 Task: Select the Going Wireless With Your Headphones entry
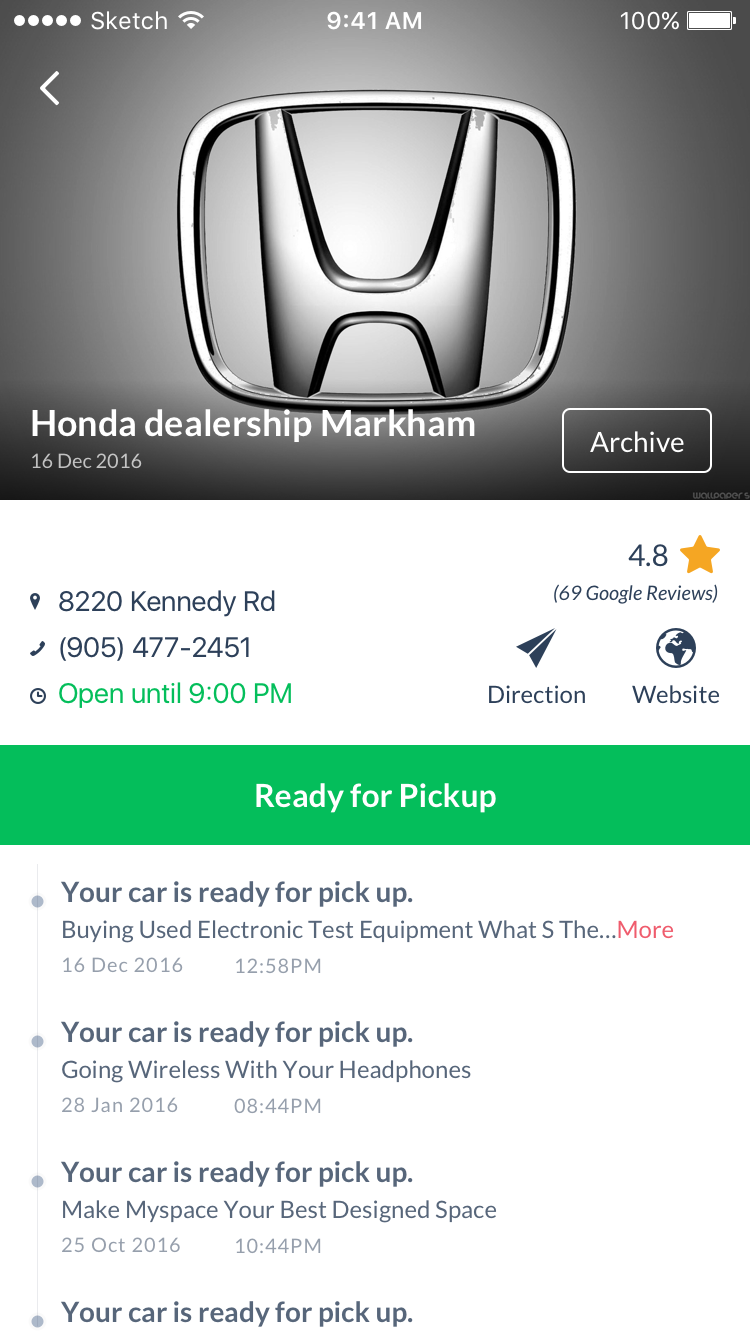click(x=266, y=1069)
